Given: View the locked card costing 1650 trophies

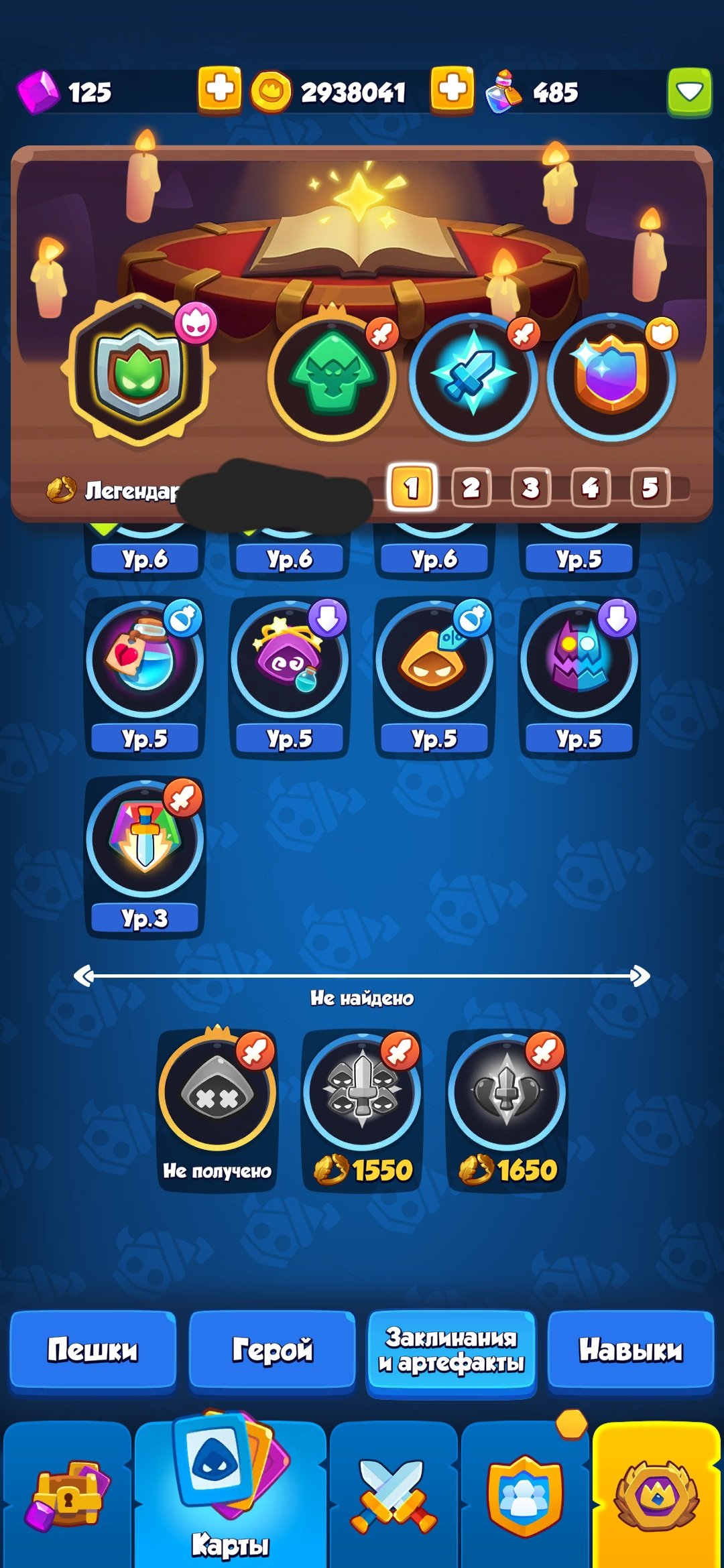Looking at the screenshot, I should coord(507,1094).
